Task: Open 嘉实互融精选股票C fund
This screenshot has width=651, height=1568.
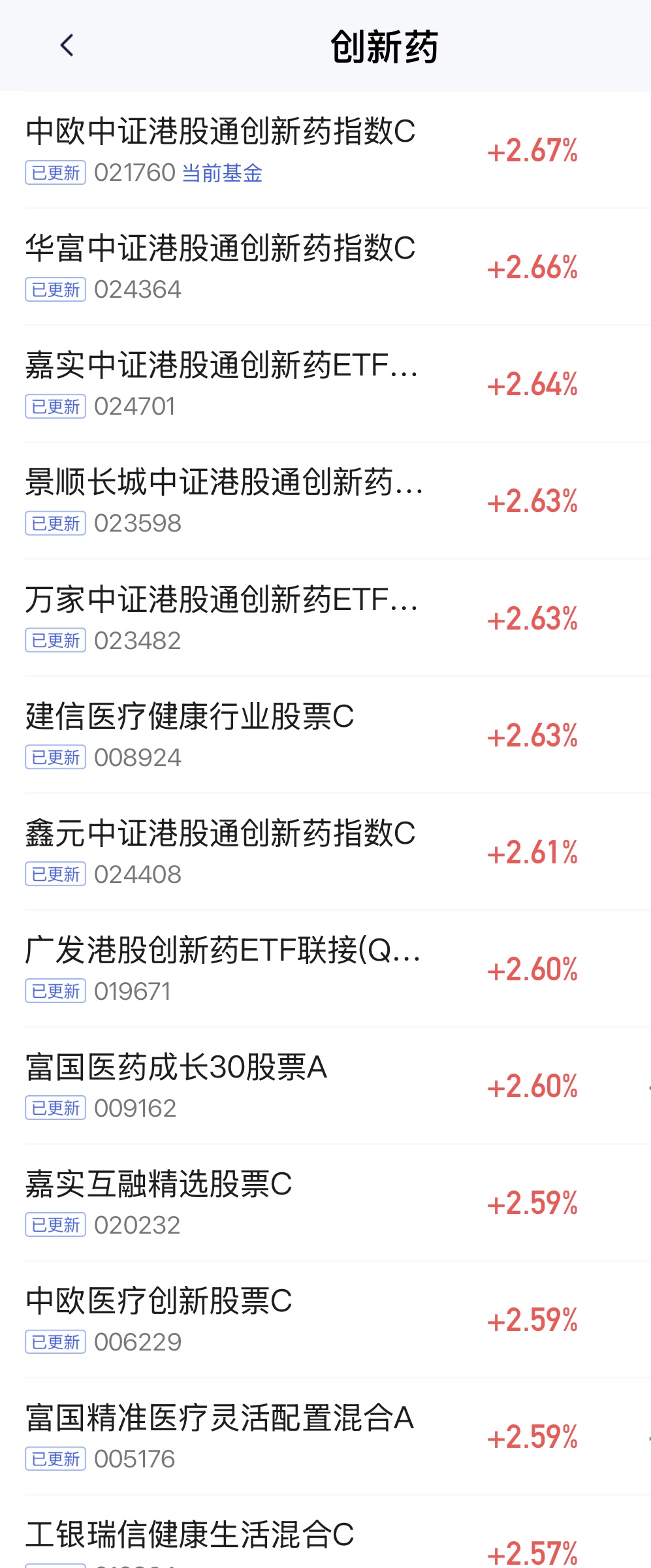Action: pos(159,1185)
